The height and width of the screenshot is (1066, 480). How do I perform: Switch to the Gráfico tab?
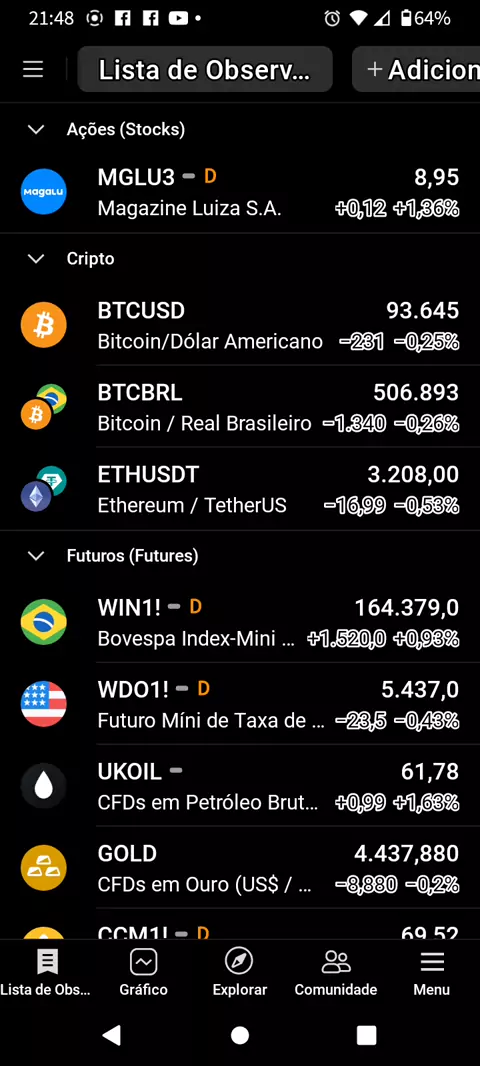[x=143, y=973]
